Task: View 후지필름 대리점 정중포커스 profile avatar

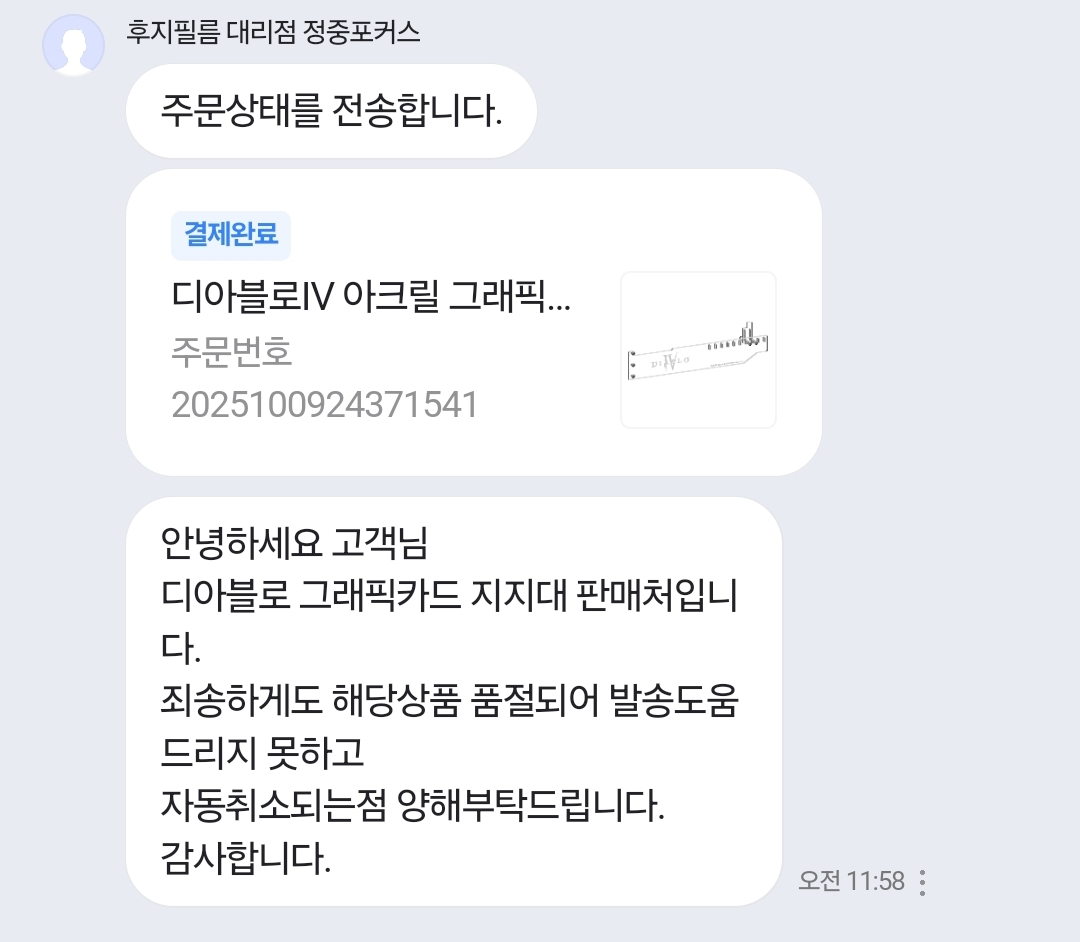Action: click(73, 45)
